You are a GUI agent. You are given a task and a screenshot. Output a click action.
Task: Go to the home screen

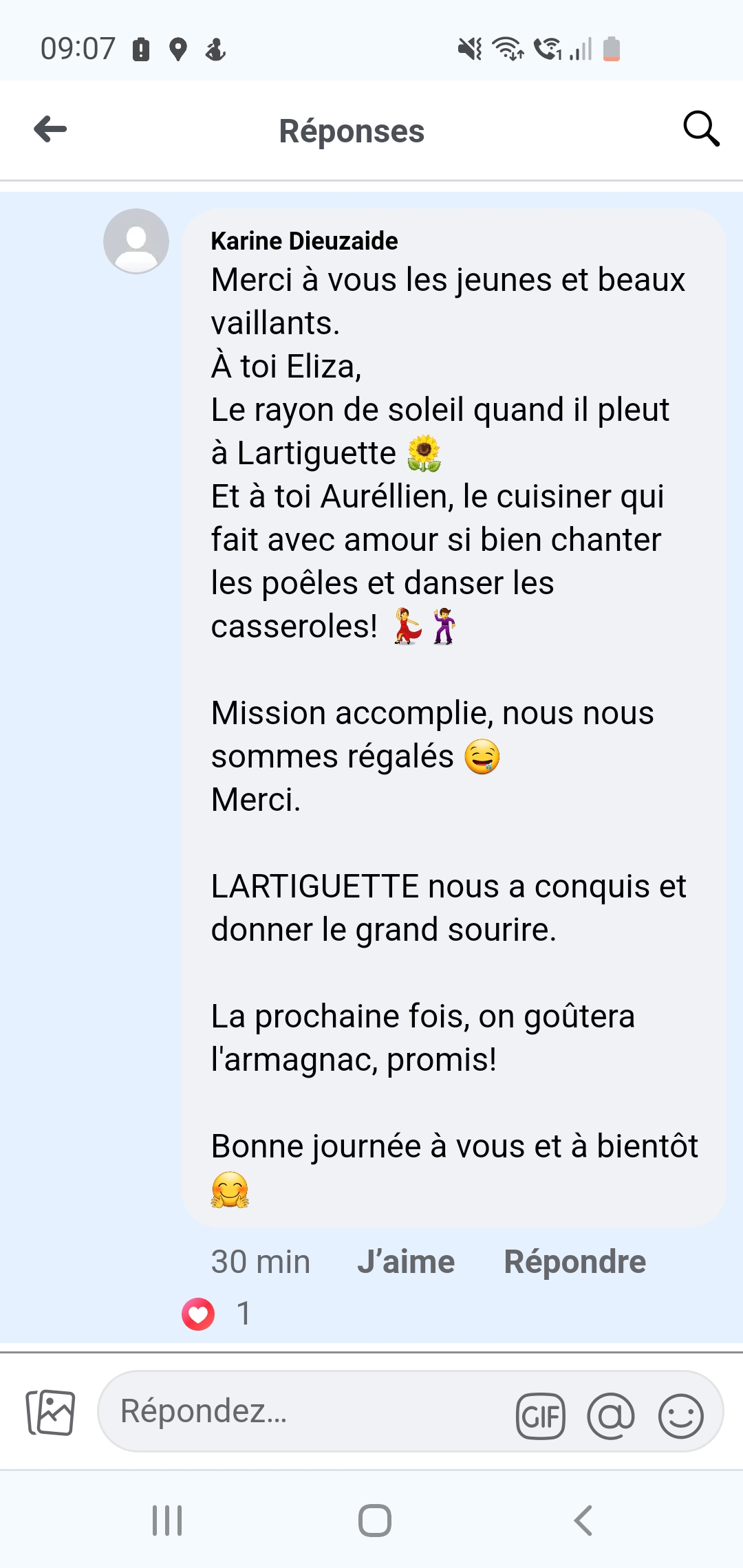coord(375,1521)
